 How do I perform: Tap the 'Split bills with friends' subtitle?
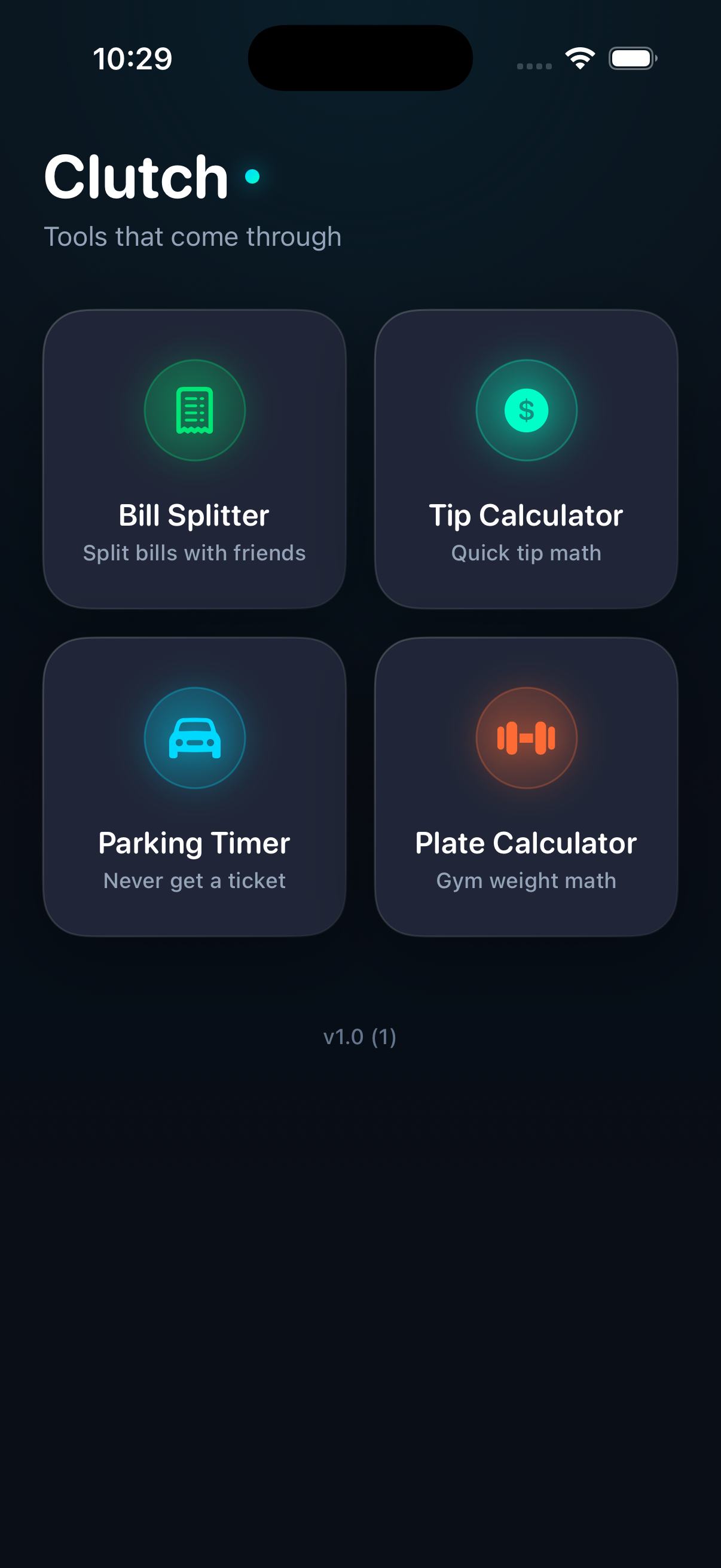(195, 553)
